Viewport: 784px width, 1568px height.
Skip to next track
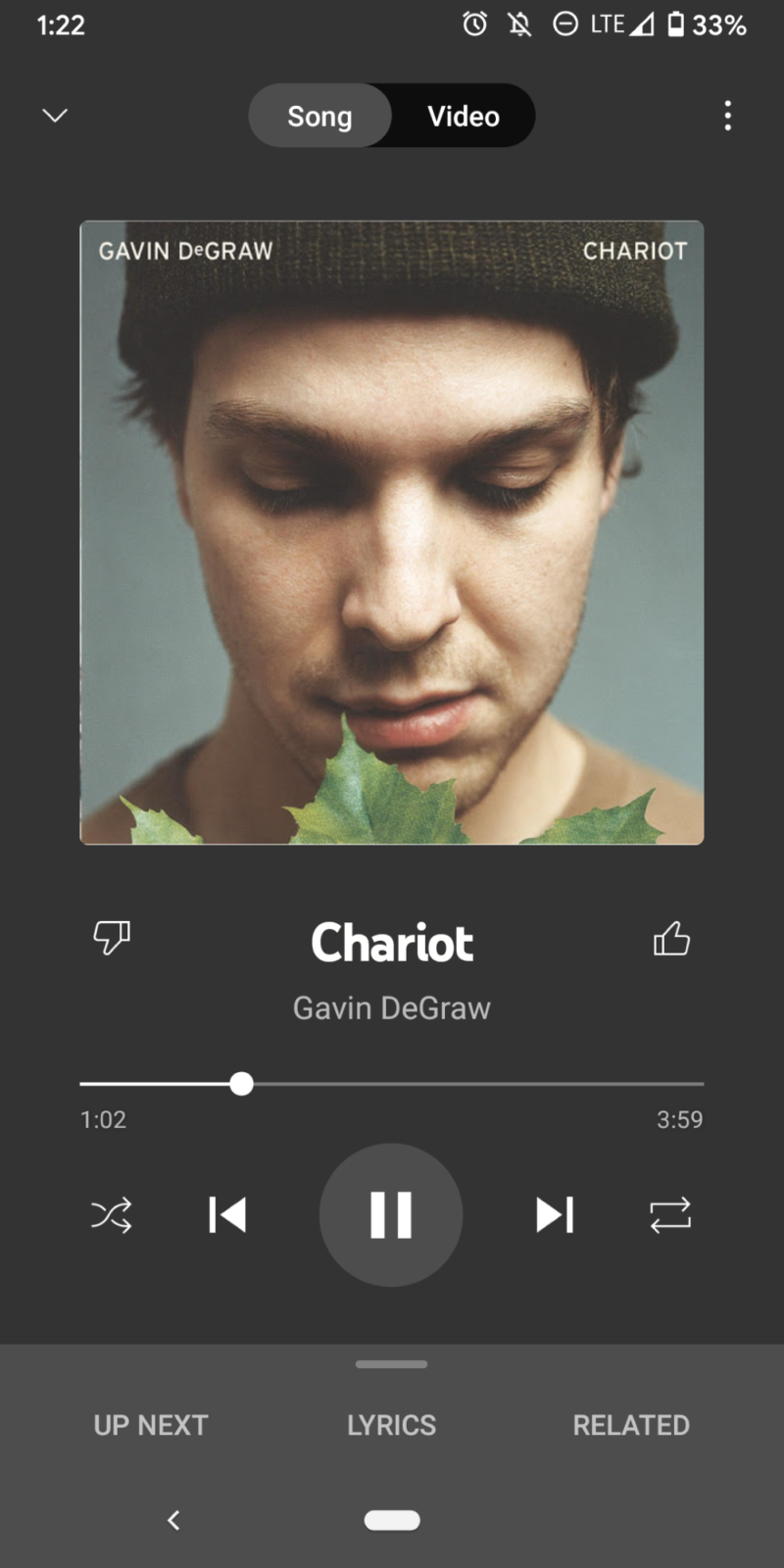click(555, 1215)
